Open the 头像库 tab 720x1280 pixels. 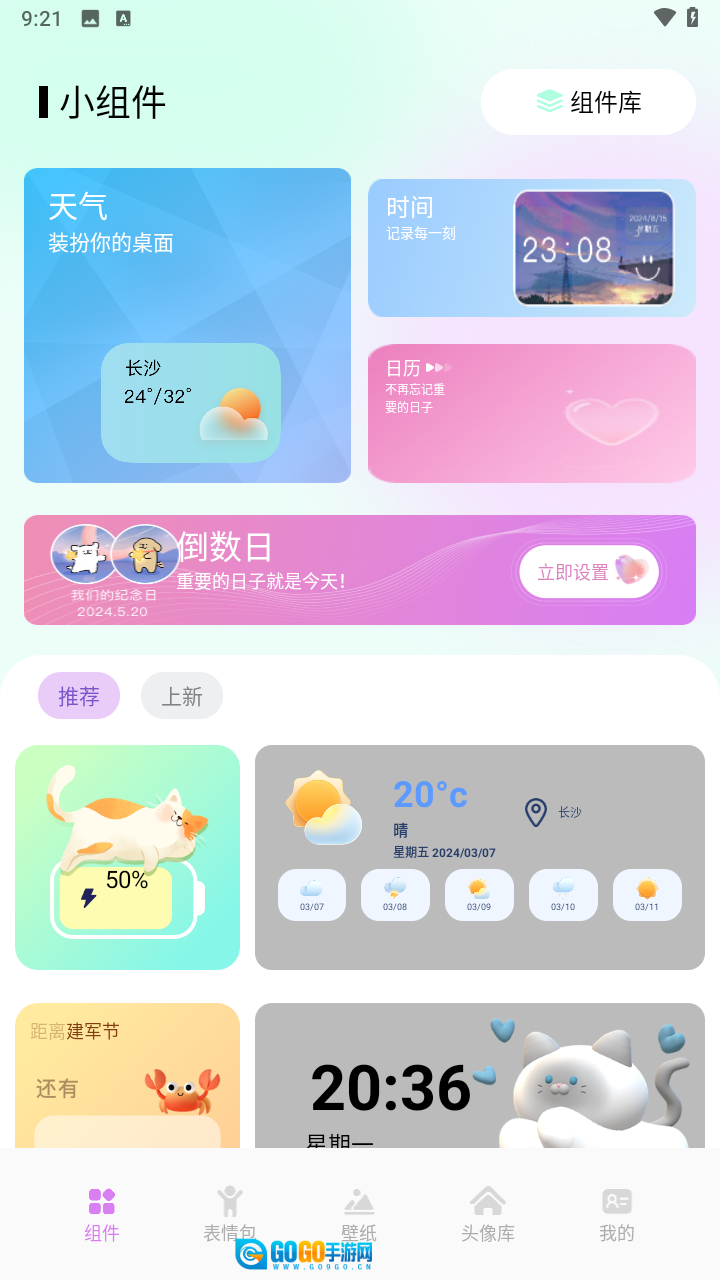[487, 1213]
